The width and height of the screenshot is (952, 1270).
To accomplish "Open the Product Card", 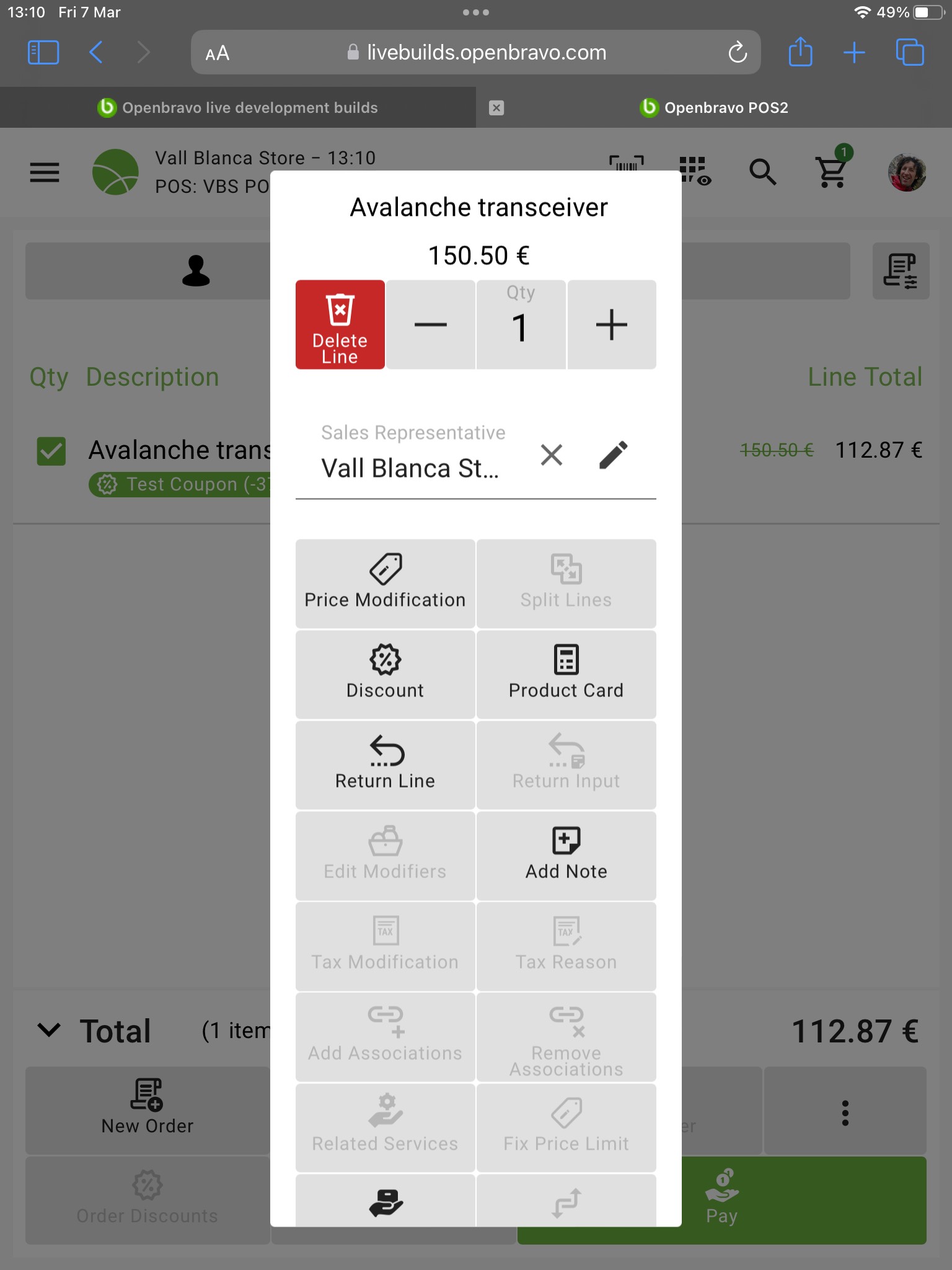I will (566, 674).
